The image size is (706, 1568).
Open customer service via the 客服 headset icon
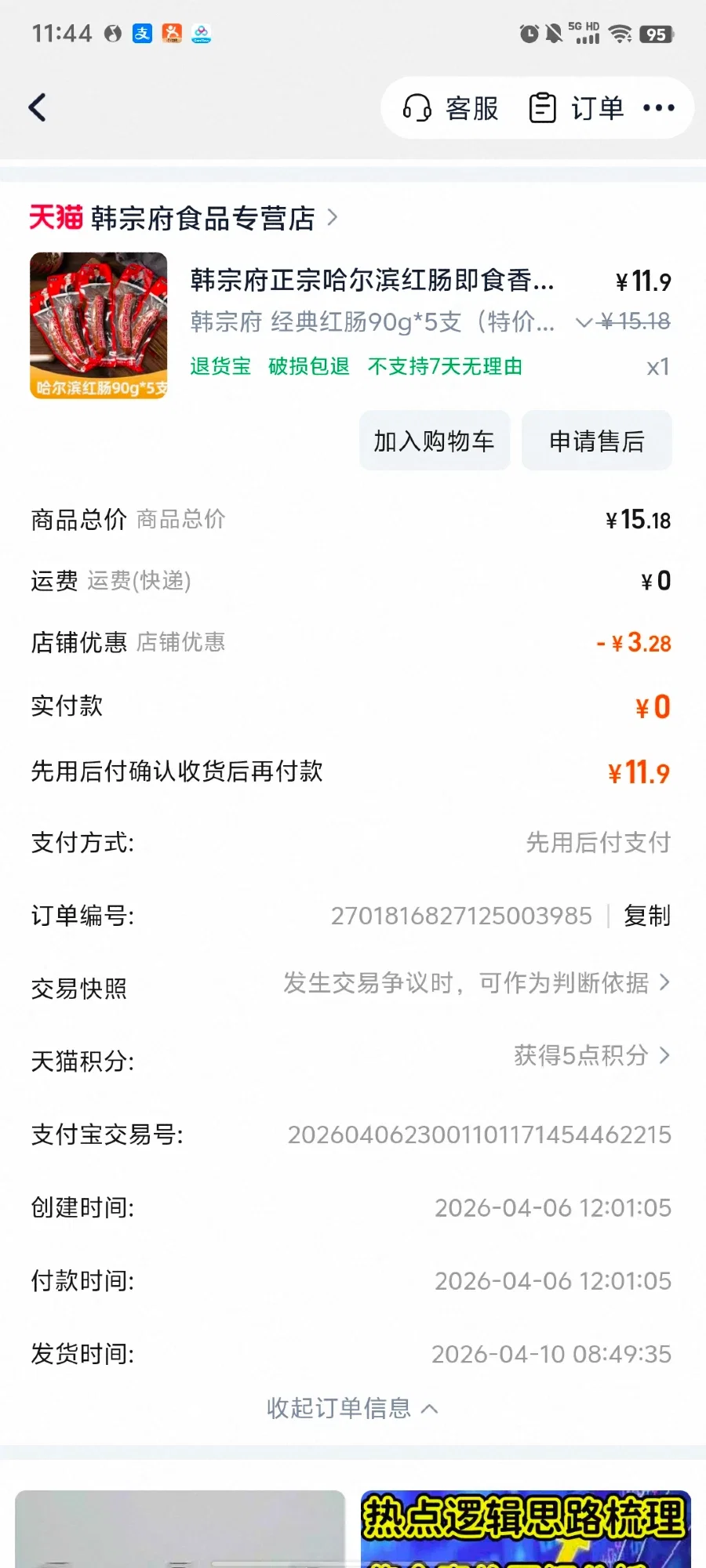[x=418, y=107]
